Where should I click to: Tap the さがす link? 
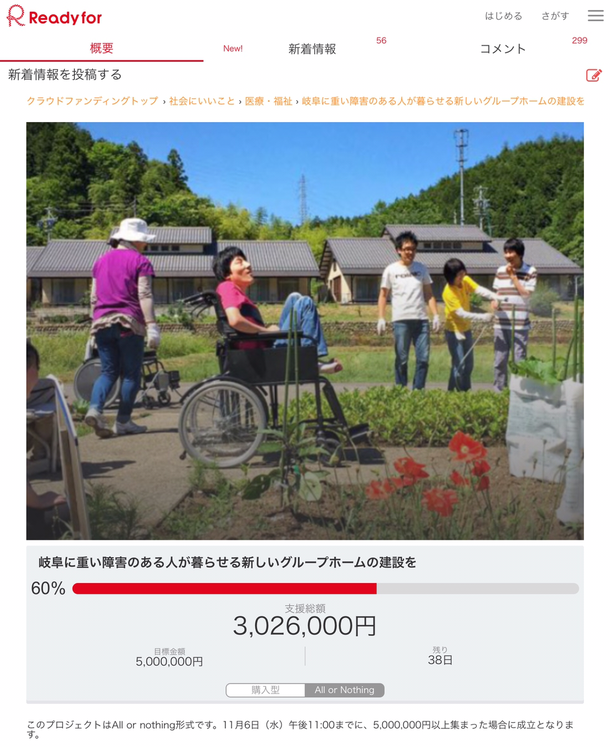pyautogui.click(x=555, y=16)
